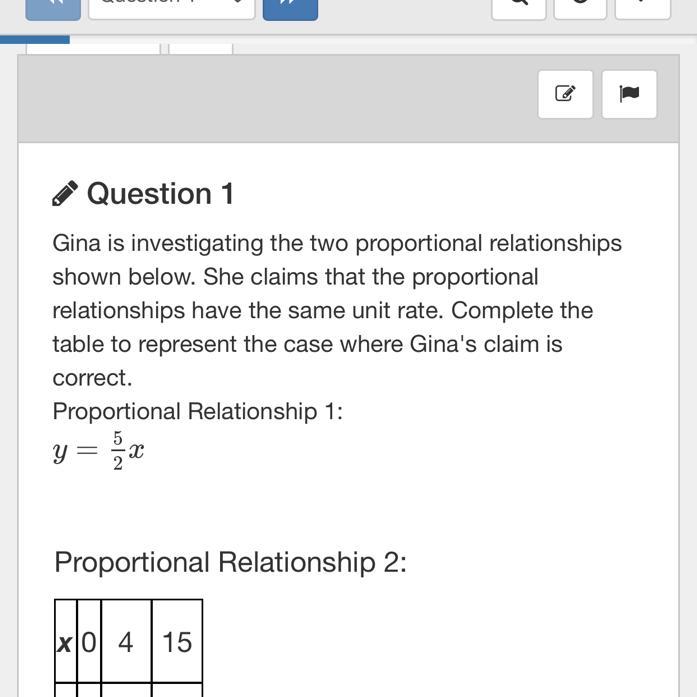Viewport: 697px width, 697px height.
Task: Flag this question for review
Action: (x=629, y=94)
